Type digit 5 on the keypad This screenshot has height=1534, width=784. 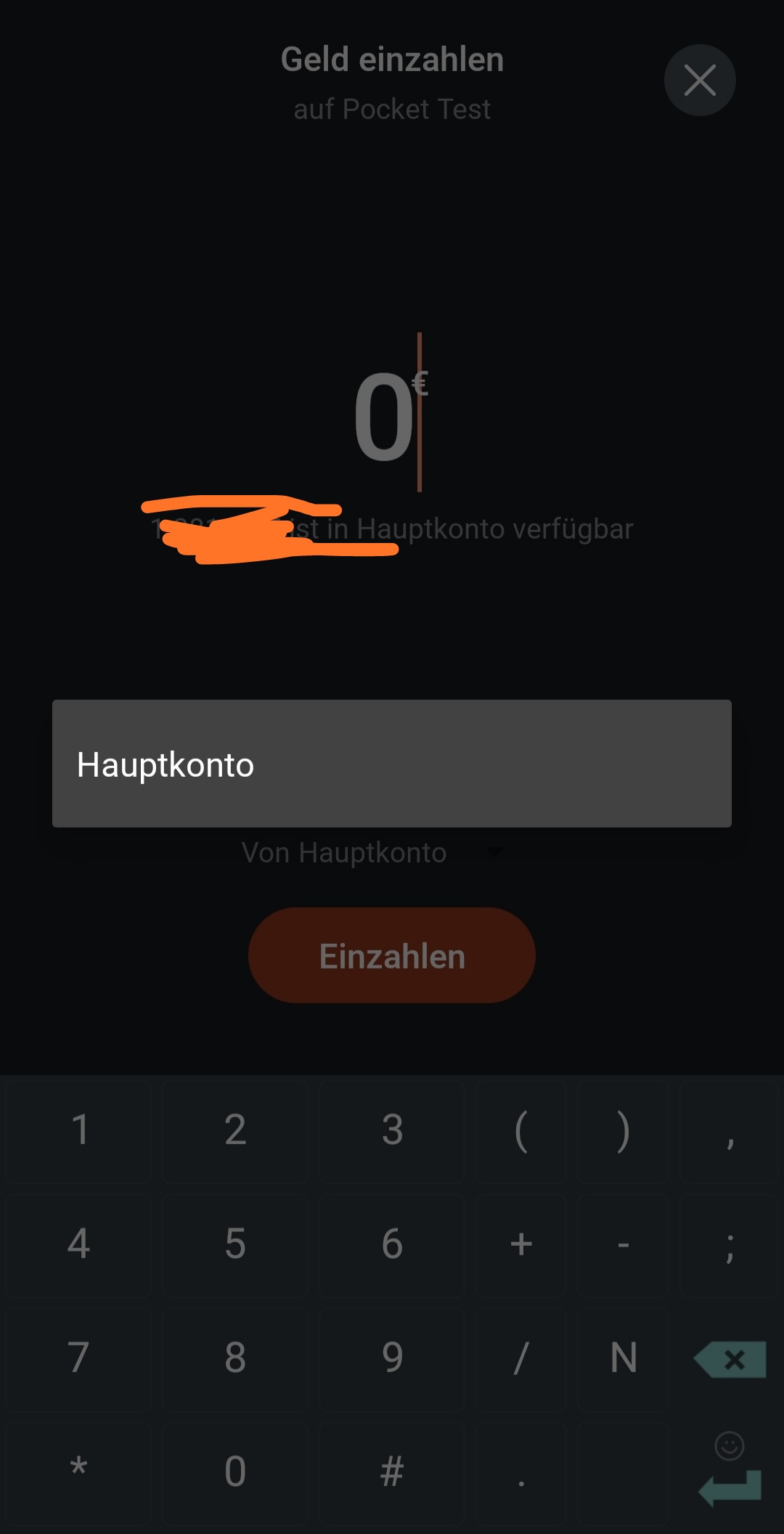tap(234, 1244)
